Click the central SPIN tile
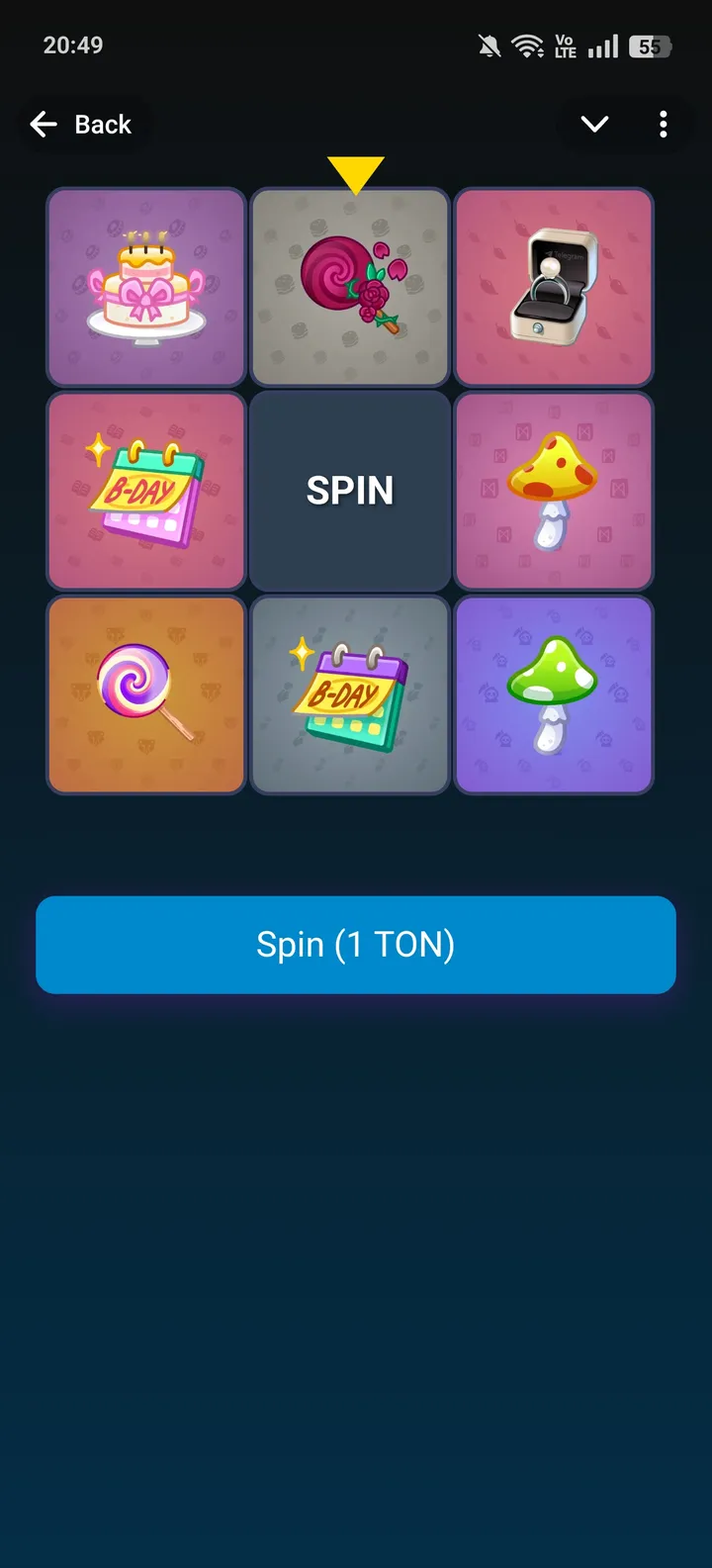 point(350,491)
